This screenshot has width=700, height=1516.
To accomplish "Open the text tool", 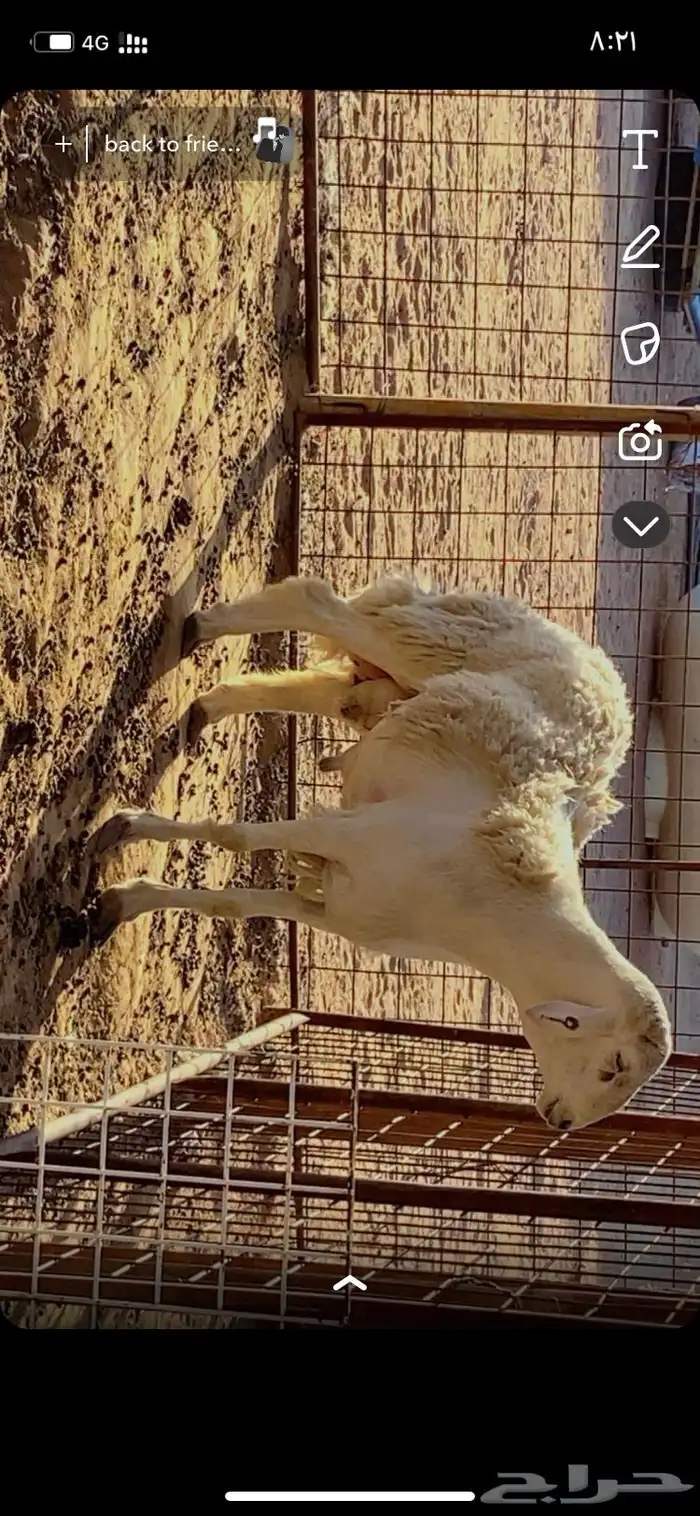I will [x=640, y=149].
